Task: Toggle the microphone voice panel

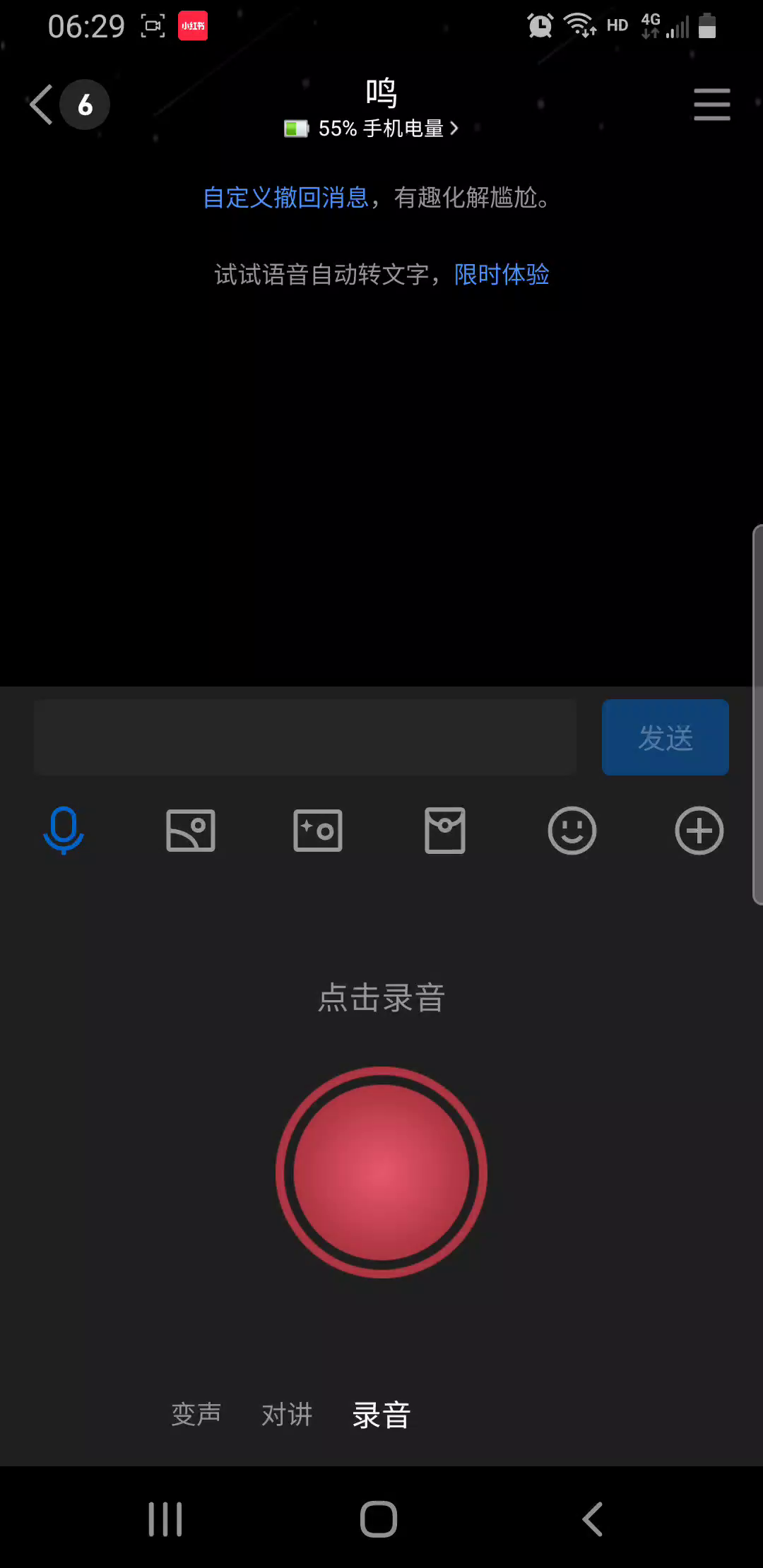Action: pos(64,831)
